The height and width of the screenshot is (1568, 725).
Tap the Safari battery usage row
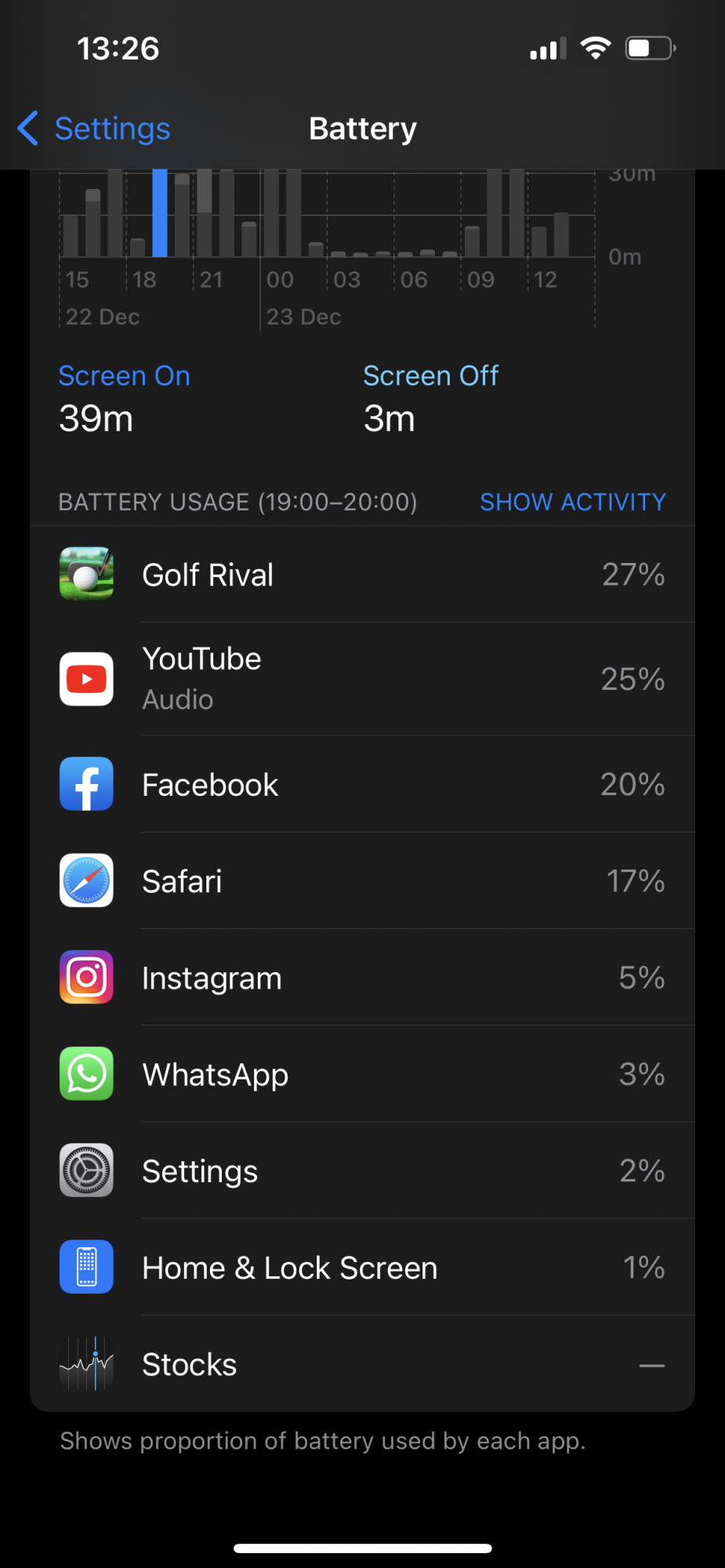(x=362, y=881)
